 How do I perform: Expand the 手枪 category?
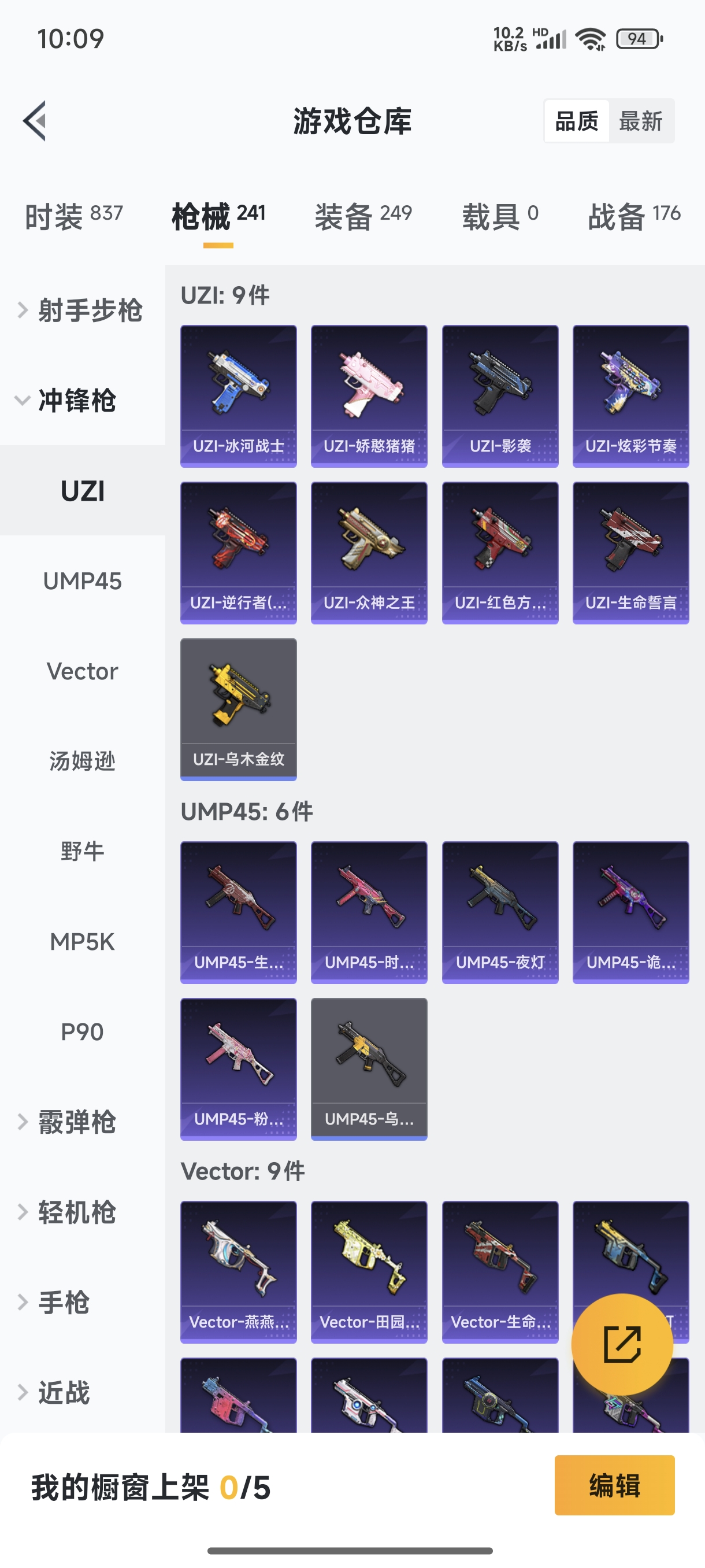click(x=64, y=1302)
